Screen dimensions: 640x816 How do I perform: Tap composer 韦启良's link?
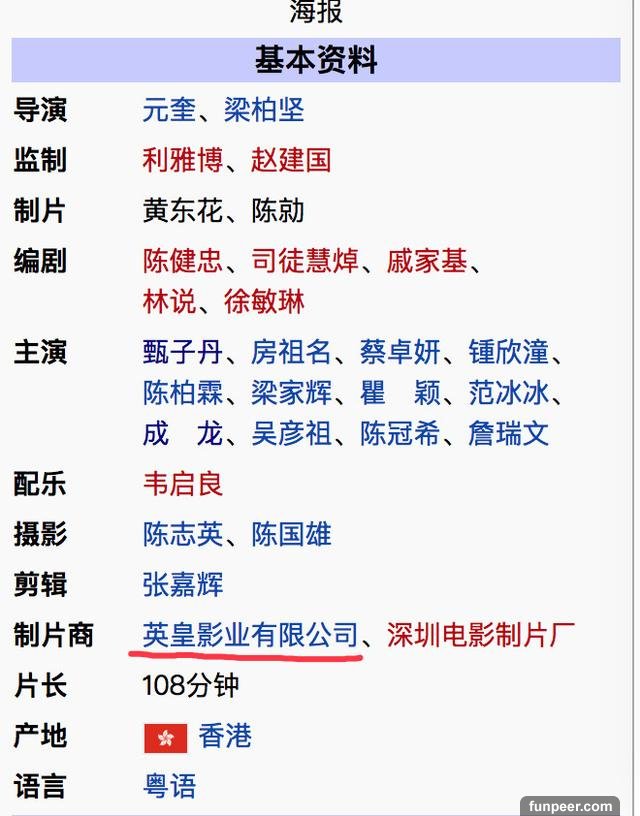(x=183, y=485)
